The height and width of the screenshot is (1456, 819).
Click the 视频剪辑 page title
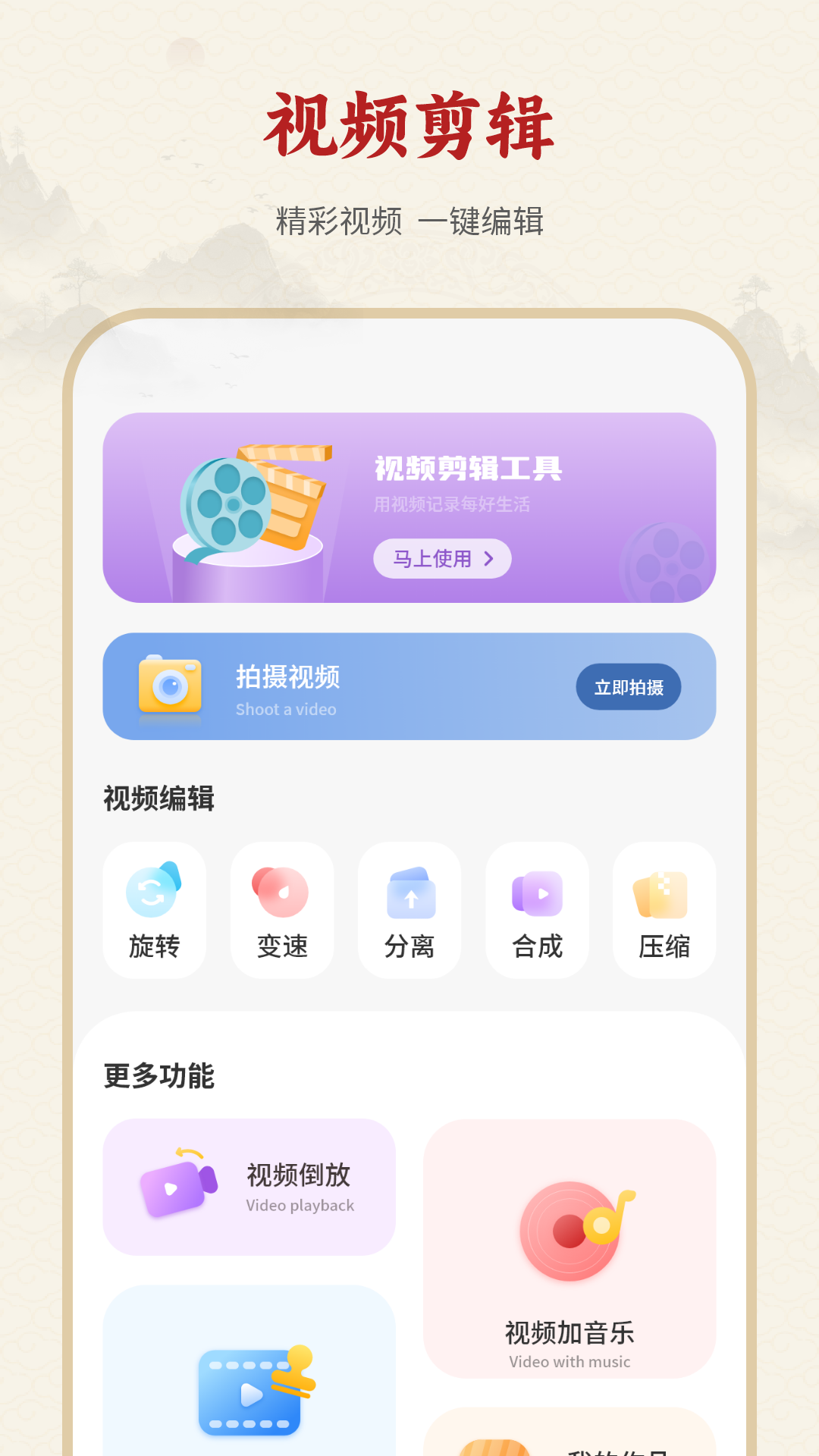click(409, 129)
